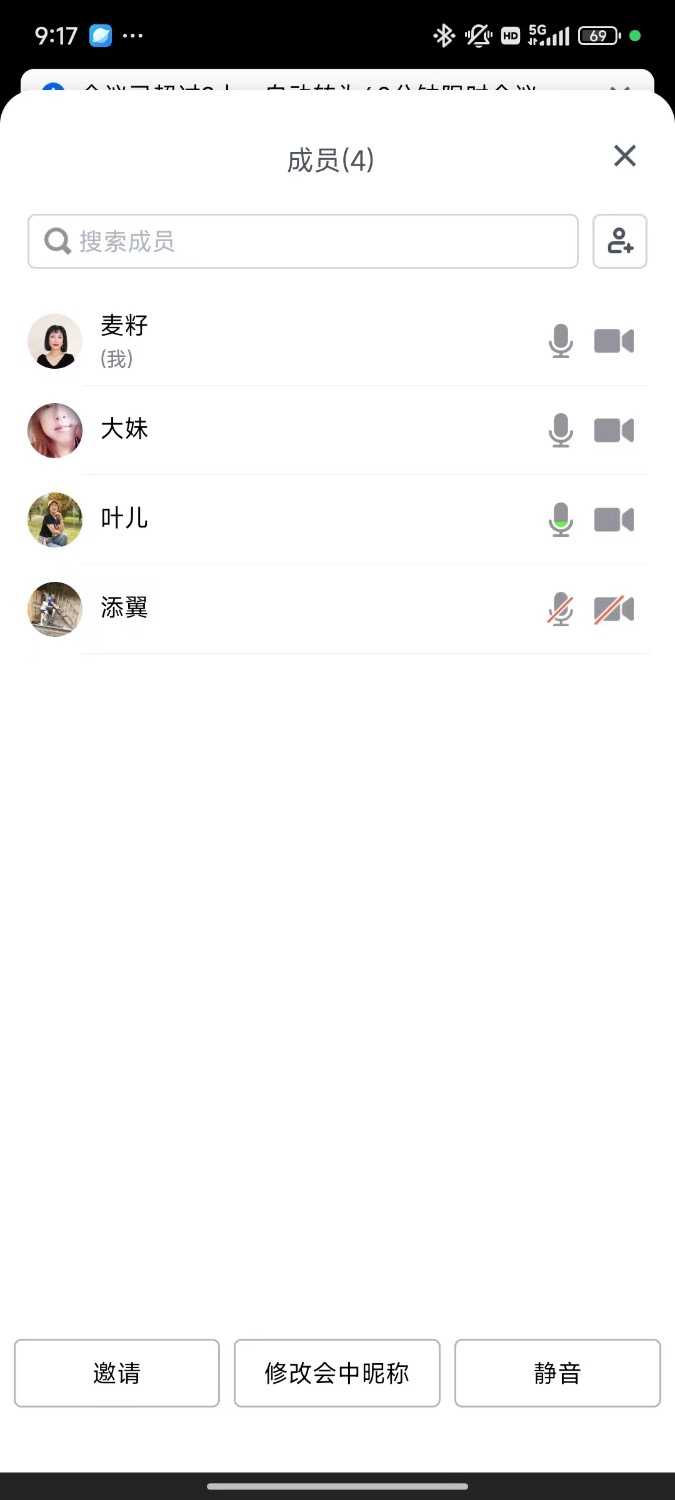Tap 麦籽's camera icon
The width and height of the screenshot is (675, 1500).
pos(614,341)
